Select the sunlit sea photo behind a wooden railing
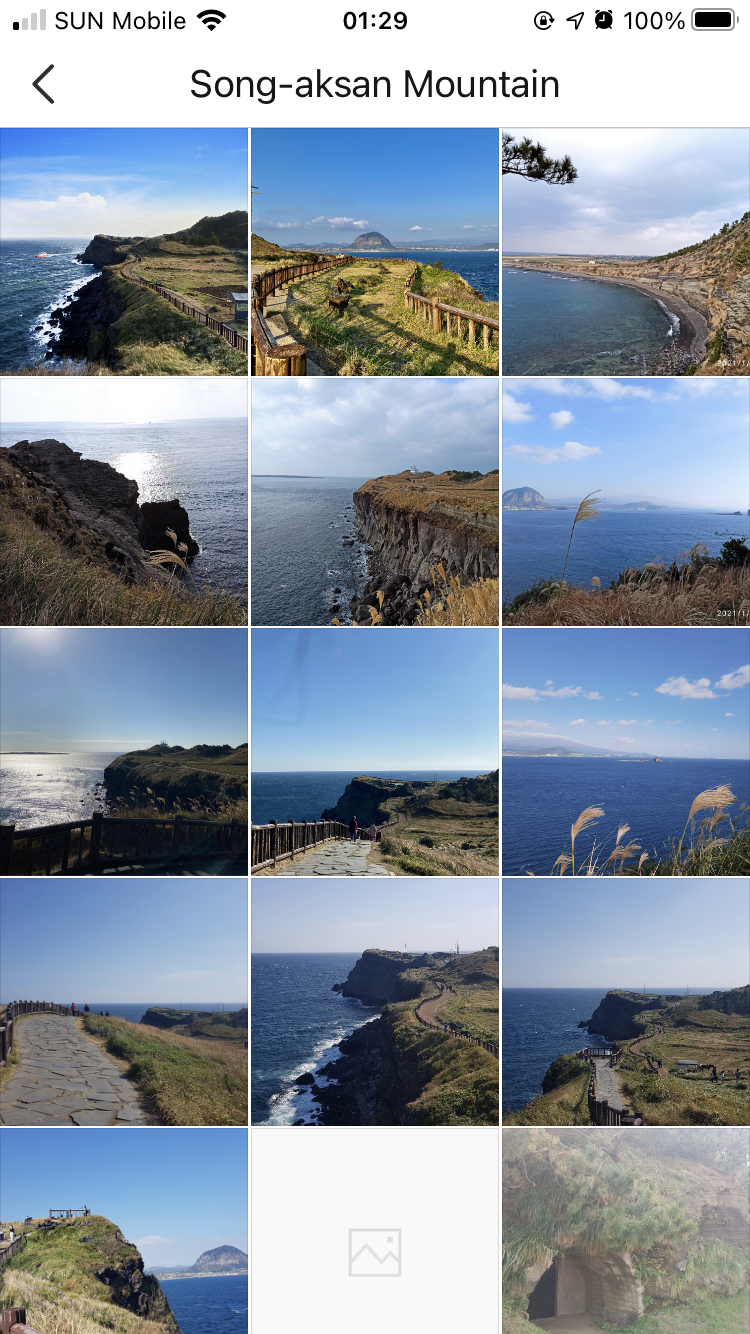This screenshot has width=750, height=1334. (x=124, y=752)
